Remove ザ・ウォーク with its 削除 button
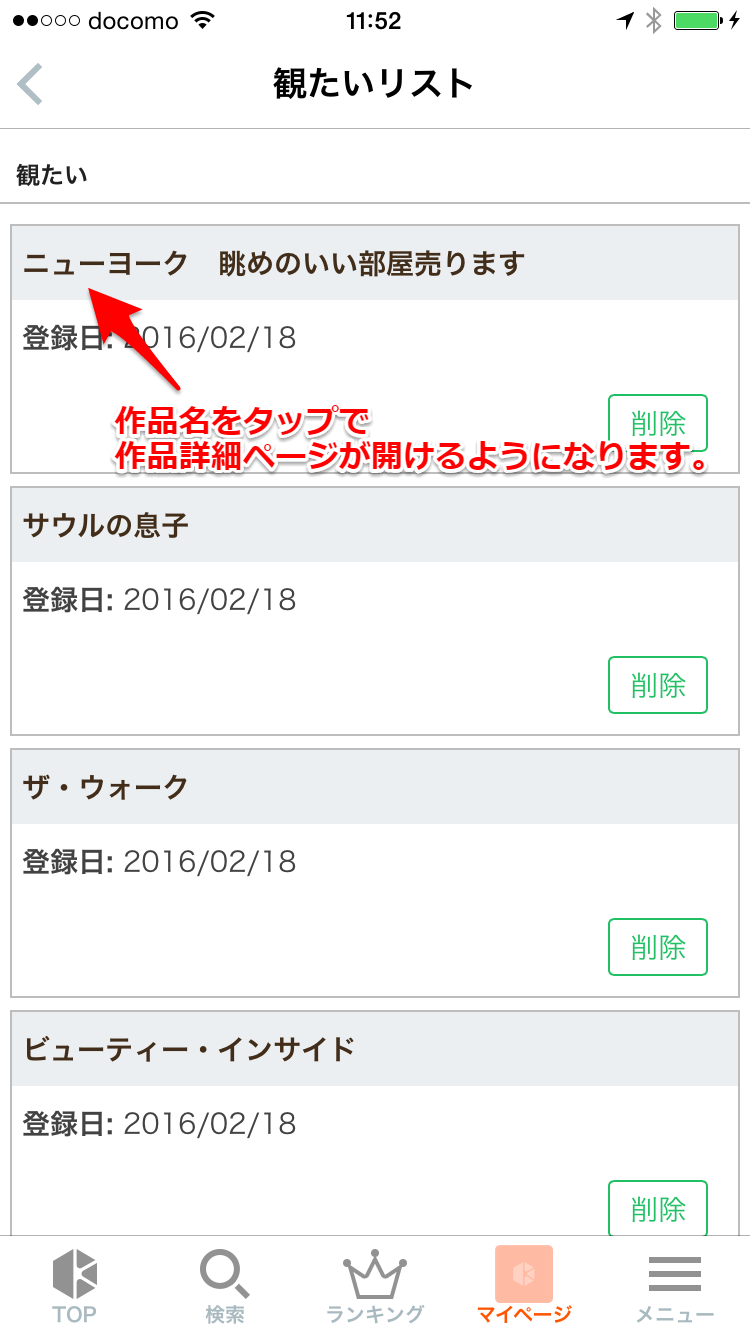Viewport: 750px width, 1334px height. (x=657, y=947)
